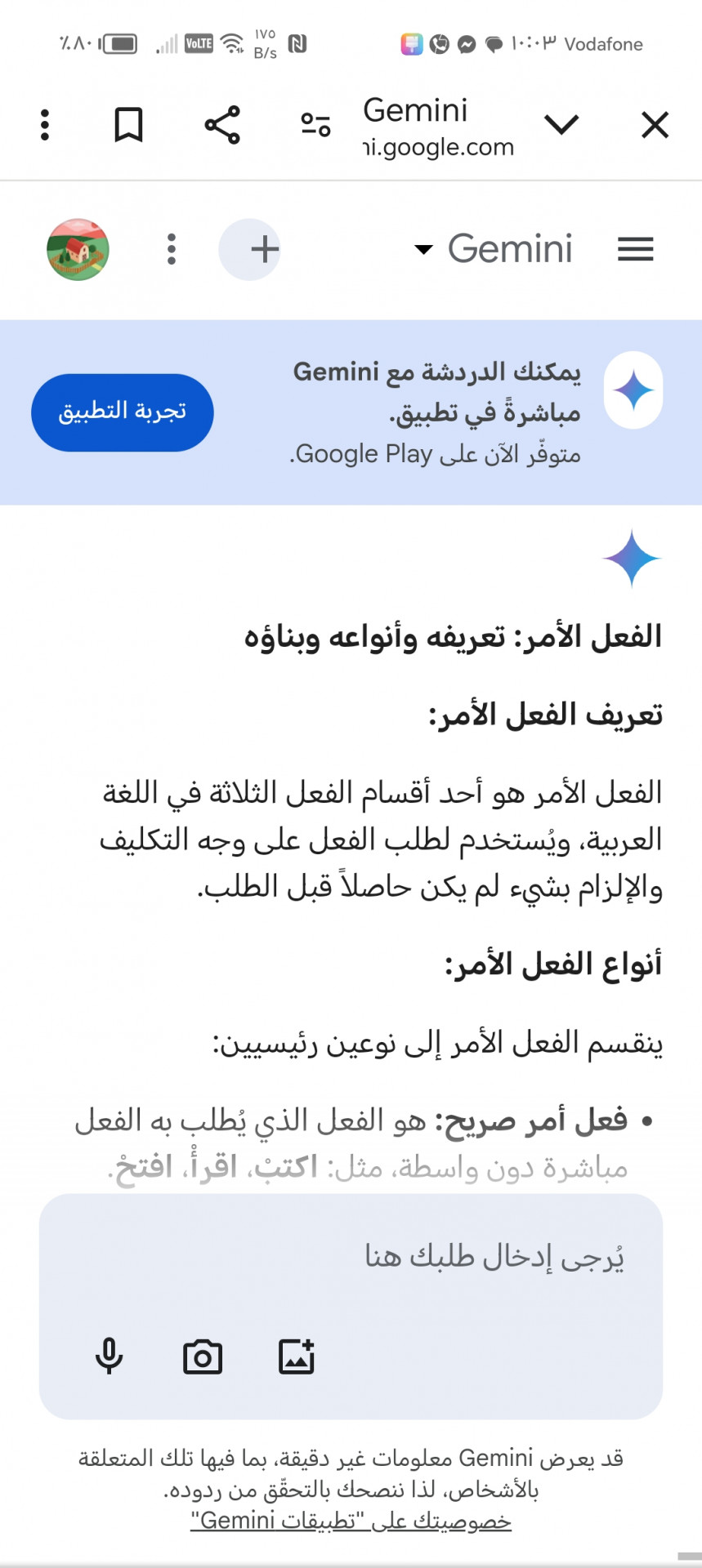
Task: Share this Gemini page
Action: click(x=222, y=125)
